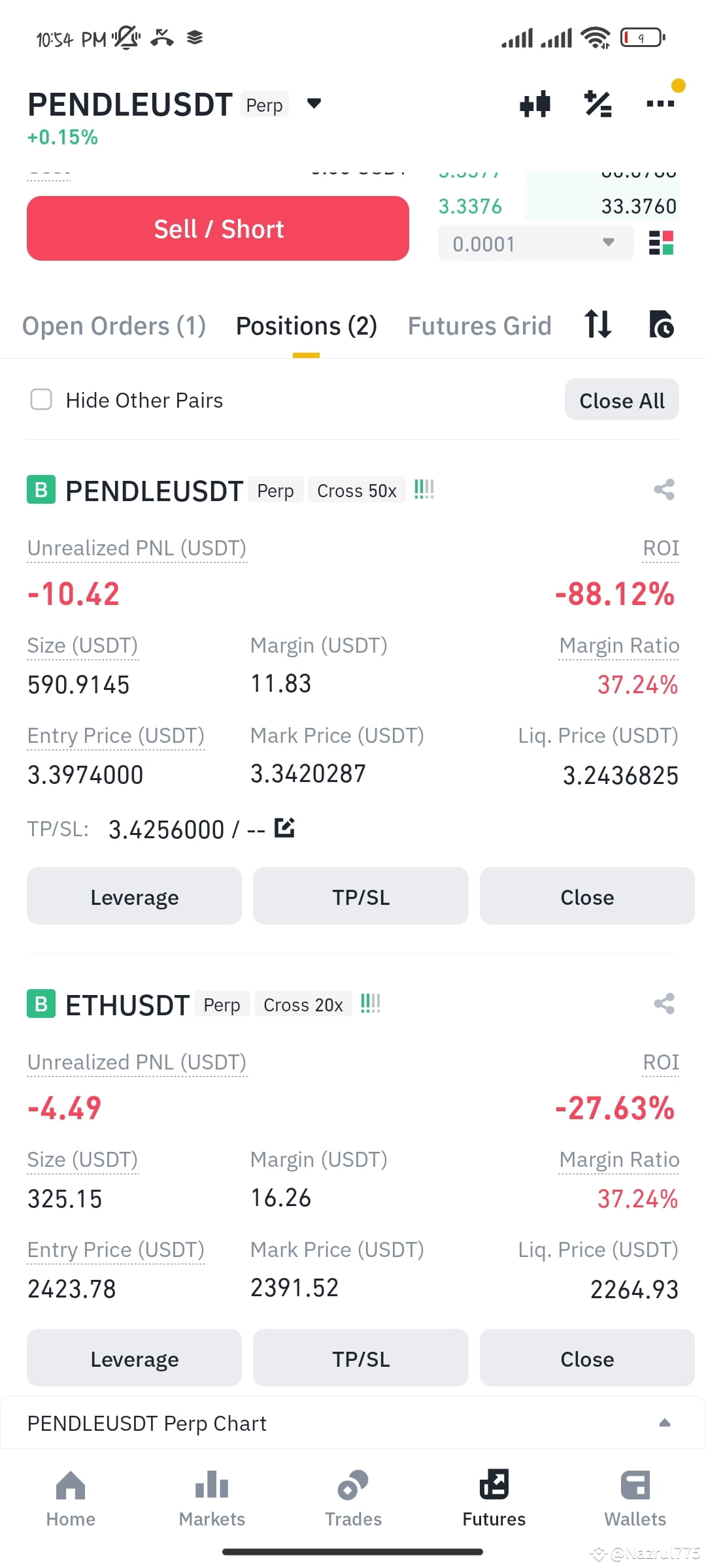Share the PENDLEUSDT position
Screen dimensions: 706x1568
click(x=664, y=490)
